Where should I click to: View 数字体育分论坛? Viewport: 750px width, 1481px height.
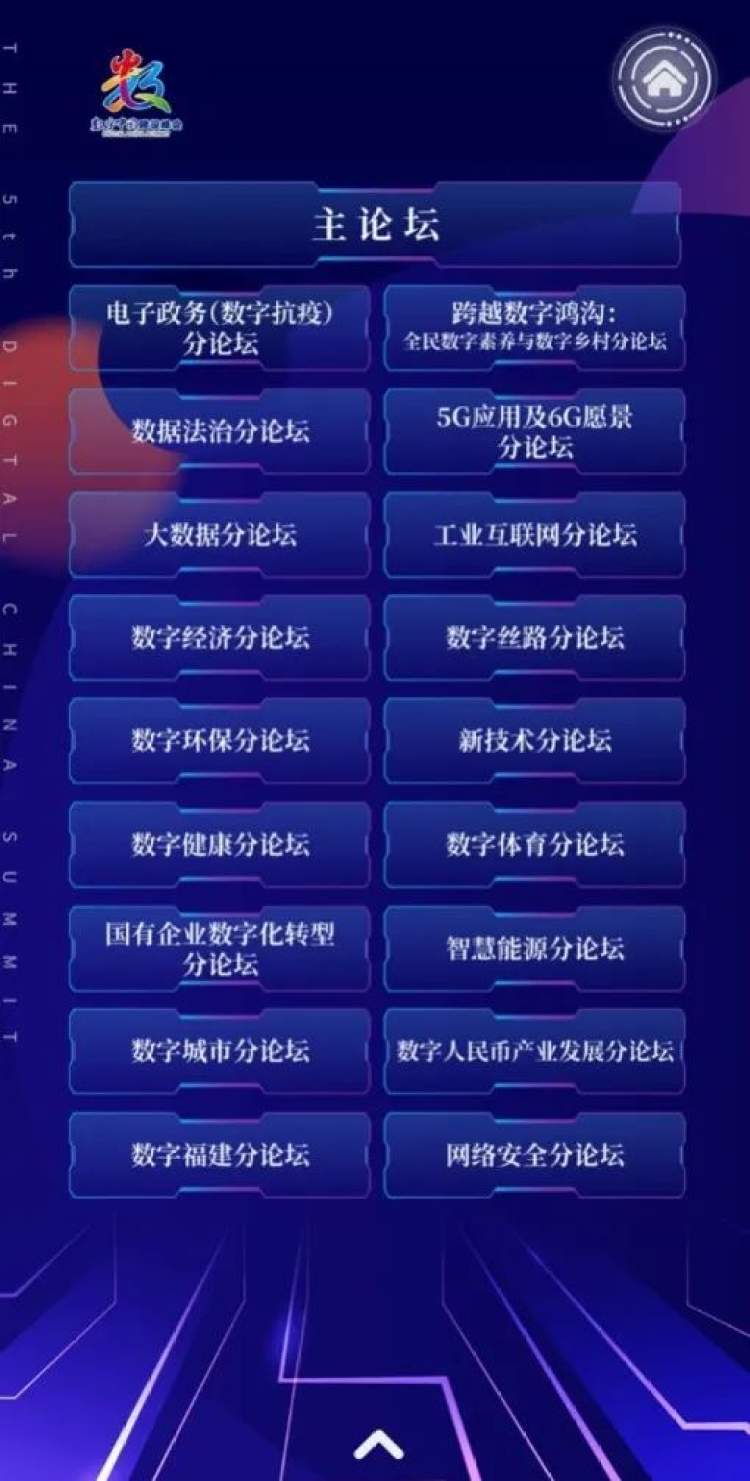(535, 845)
